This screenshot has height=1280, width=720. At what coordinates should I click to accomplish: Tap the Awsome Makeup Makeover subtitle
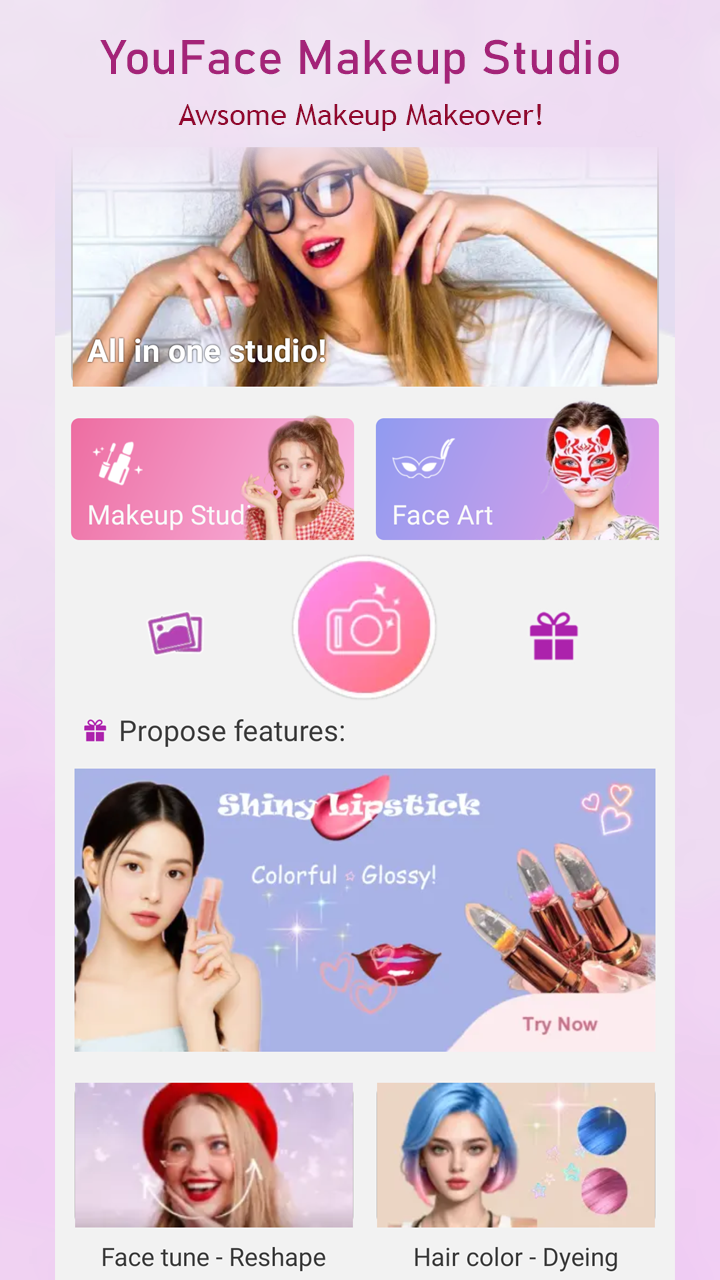coord(359,115)
